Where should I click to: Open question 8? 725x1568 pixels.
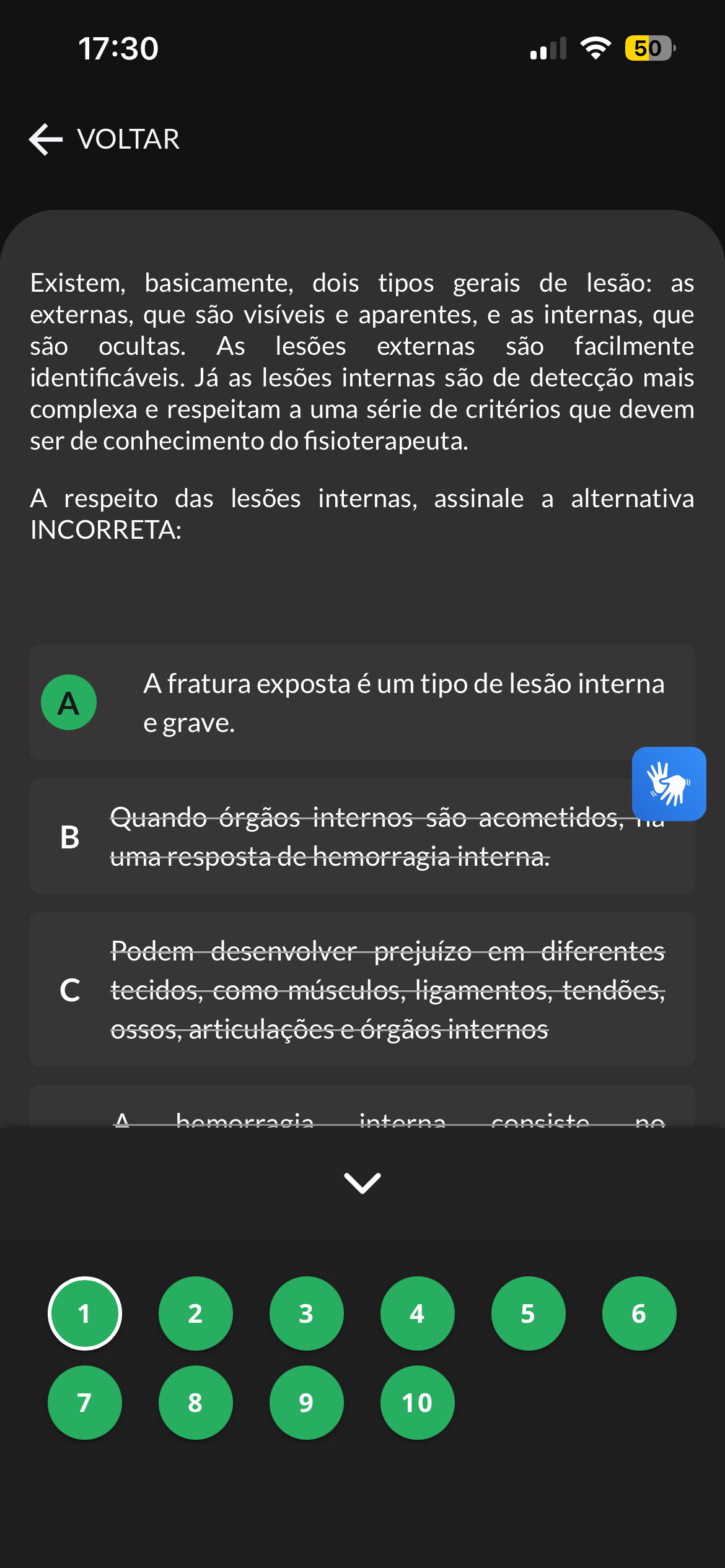pos(196,1403)
